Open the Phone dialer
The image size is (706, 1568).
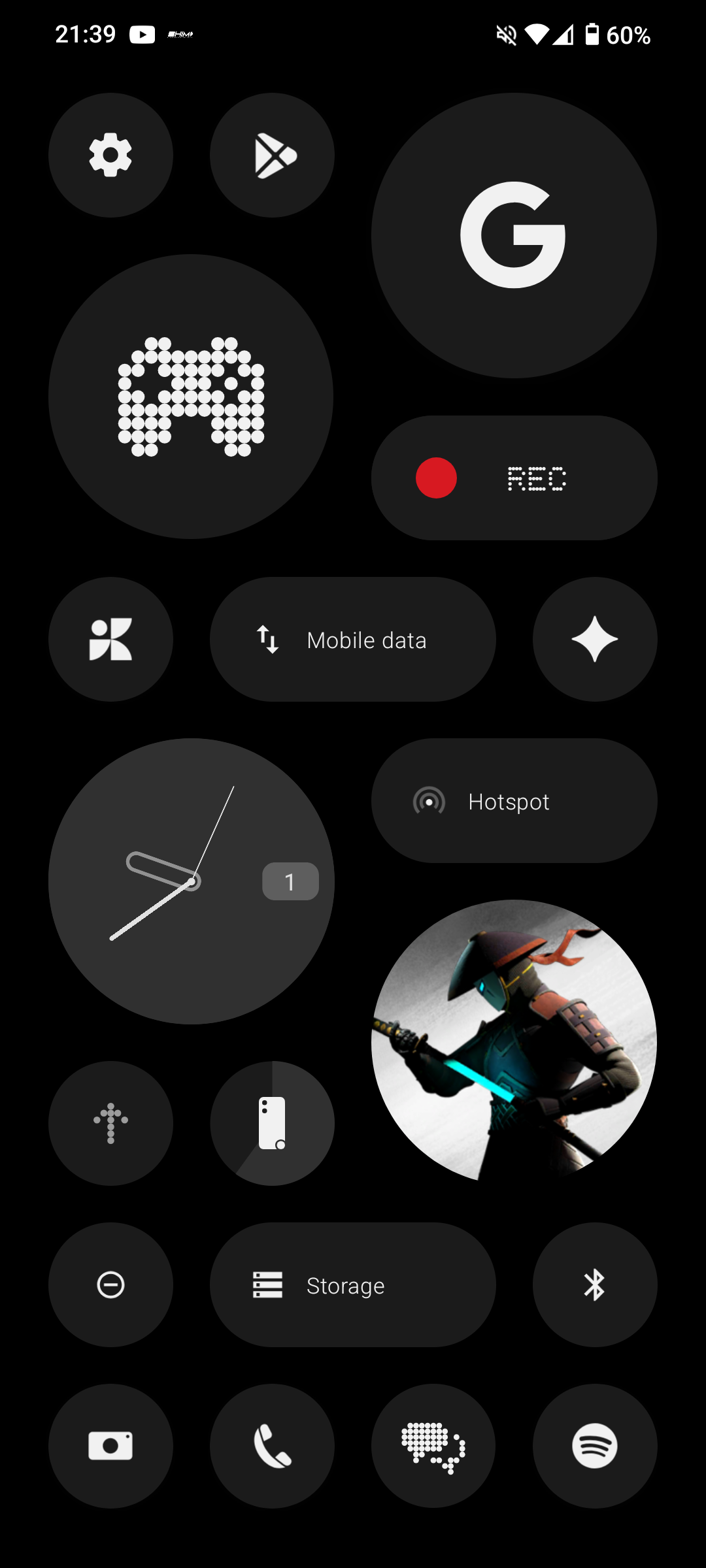click(x=272, y=1446)
